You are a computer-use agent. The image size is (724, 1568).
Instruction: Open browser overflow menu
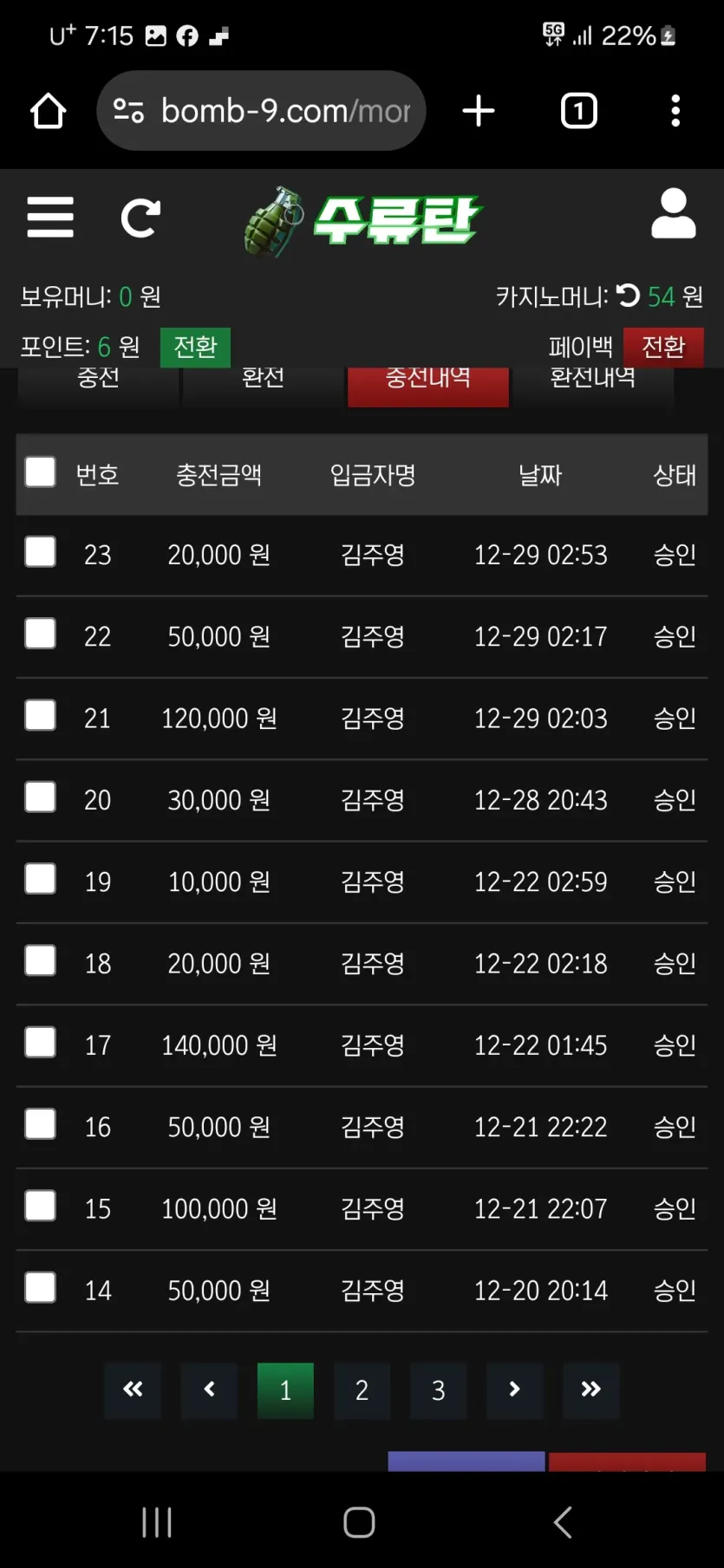click(675, 111)
